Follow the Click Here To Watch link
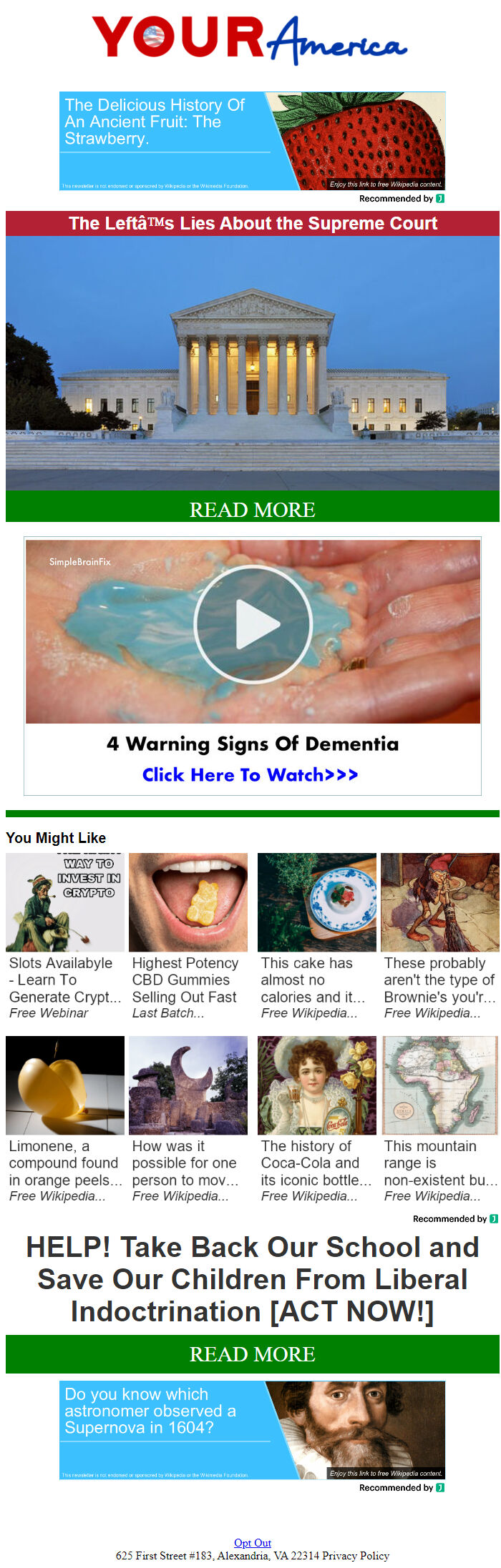This screenshot has height=1568, width=501. [x=250, y=775]
